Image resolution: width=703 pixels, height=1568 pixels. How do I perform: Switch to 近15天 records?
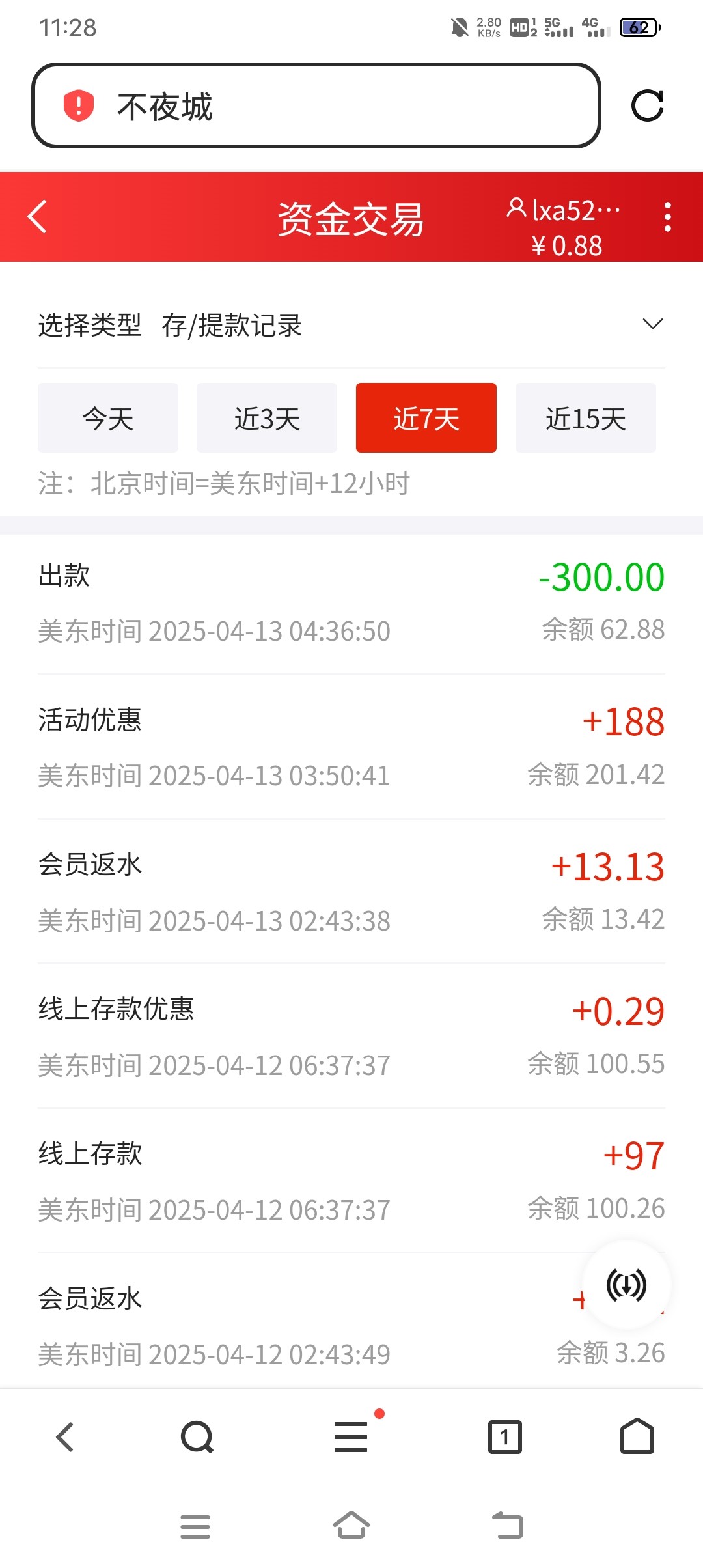586,418
